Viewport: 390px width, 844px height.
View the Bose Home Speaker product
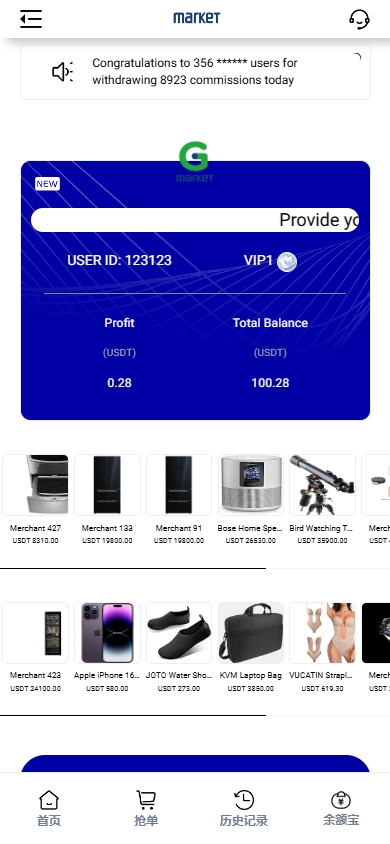pos(251,500)
